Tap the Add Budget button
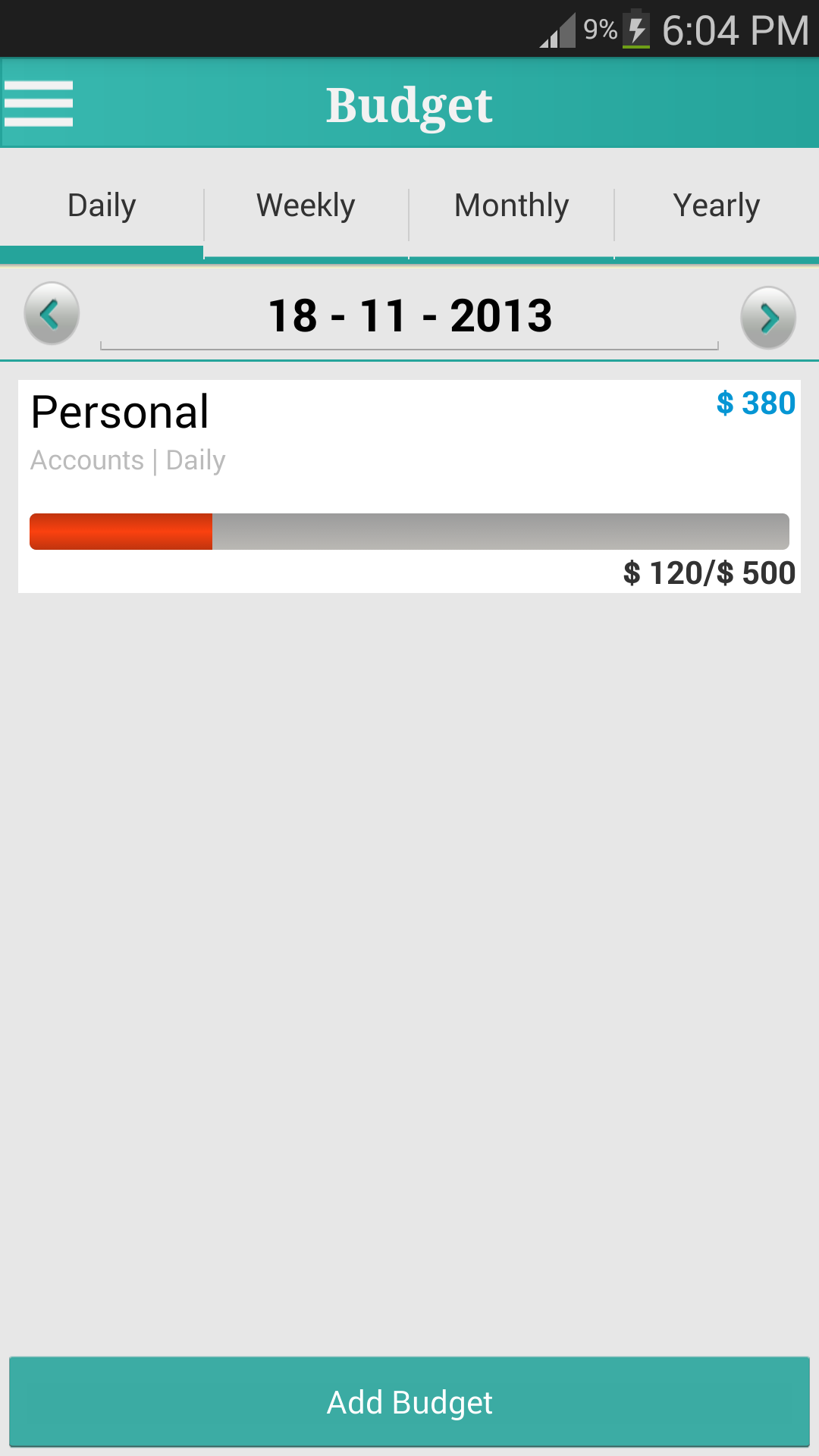The width and height of the screenshot is (819, 1456). click(409, 1402)
